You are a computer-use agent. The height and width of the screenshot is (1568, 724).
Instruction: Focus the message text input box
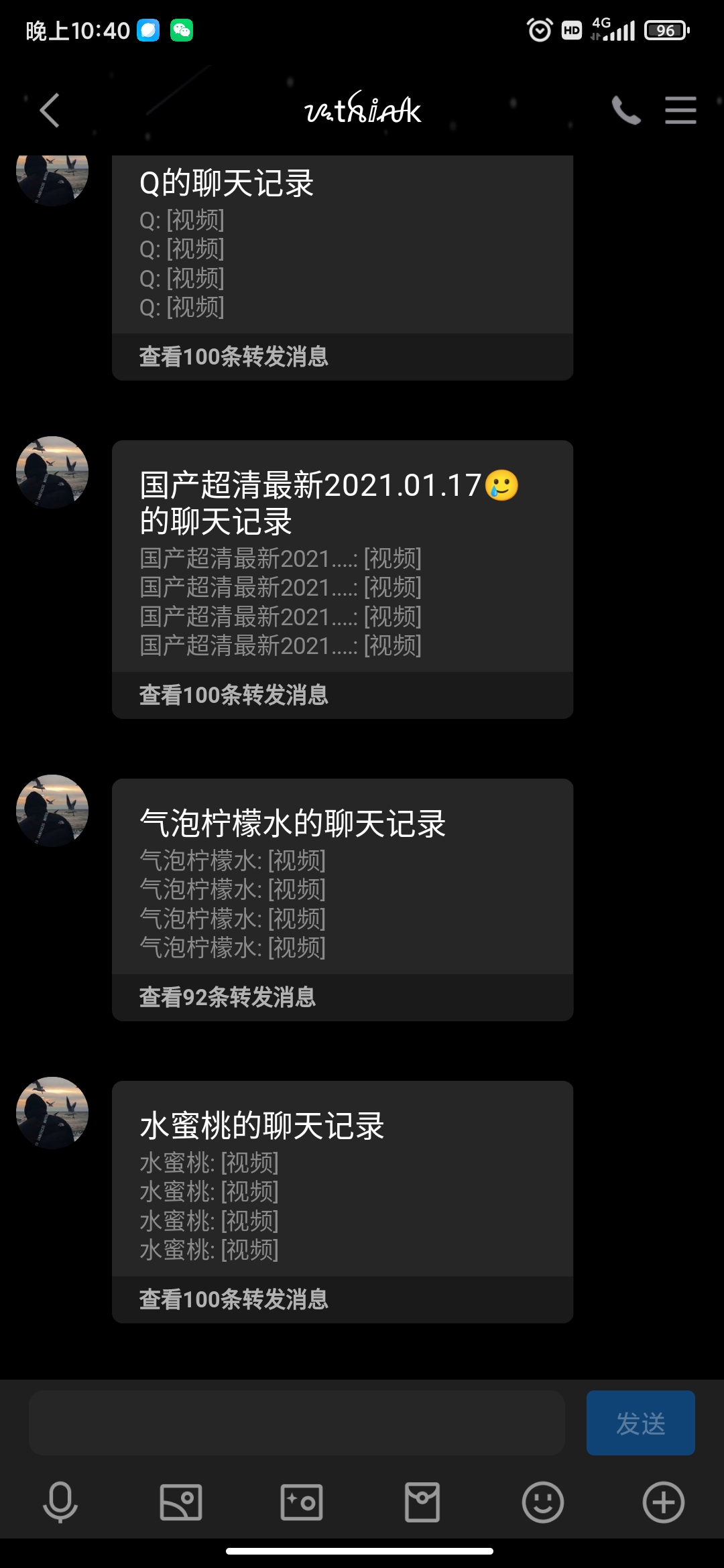coord(296,1423)
